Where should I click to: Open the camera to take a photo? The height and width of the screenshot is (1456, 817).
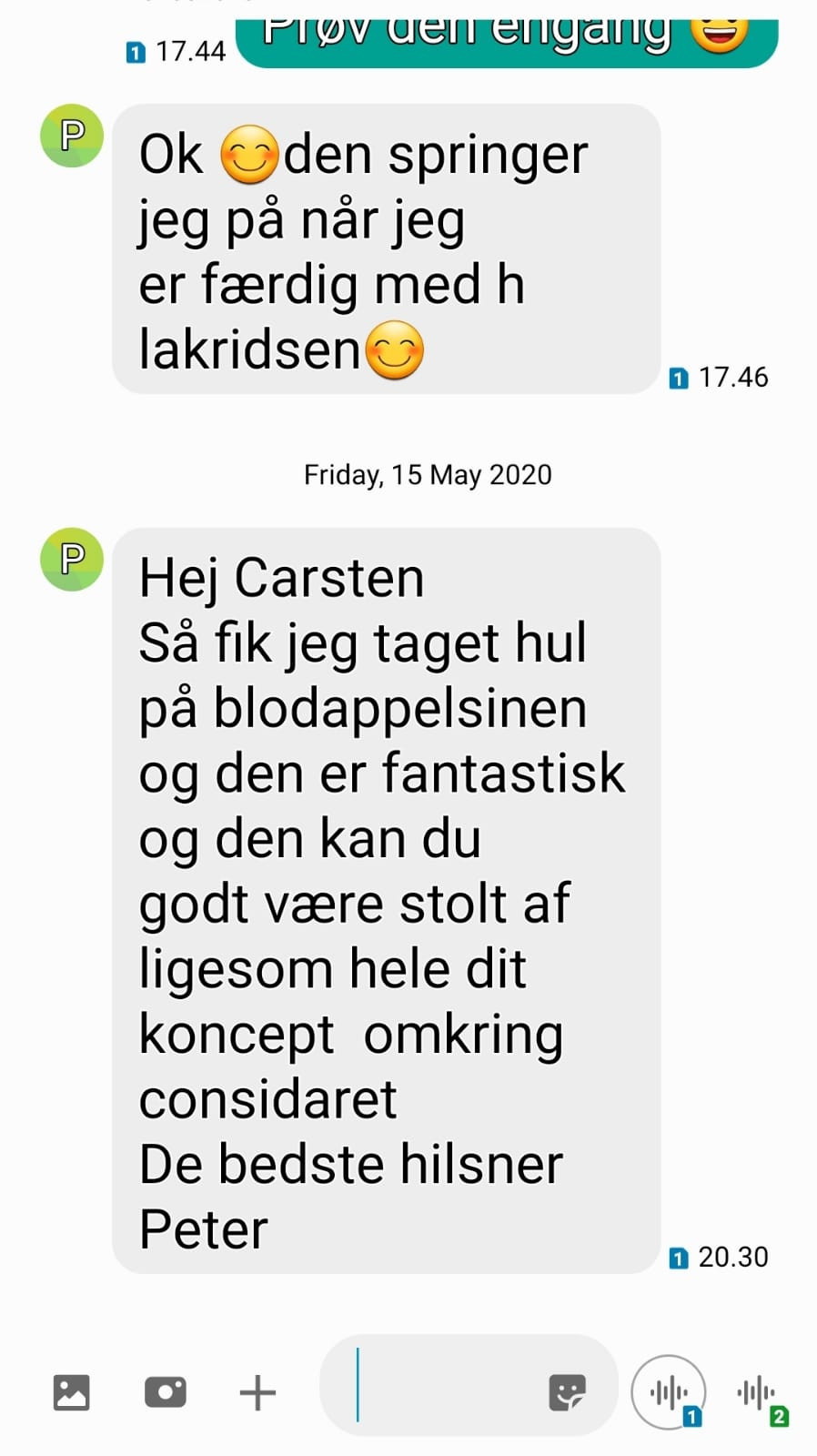click(166, 1392)
